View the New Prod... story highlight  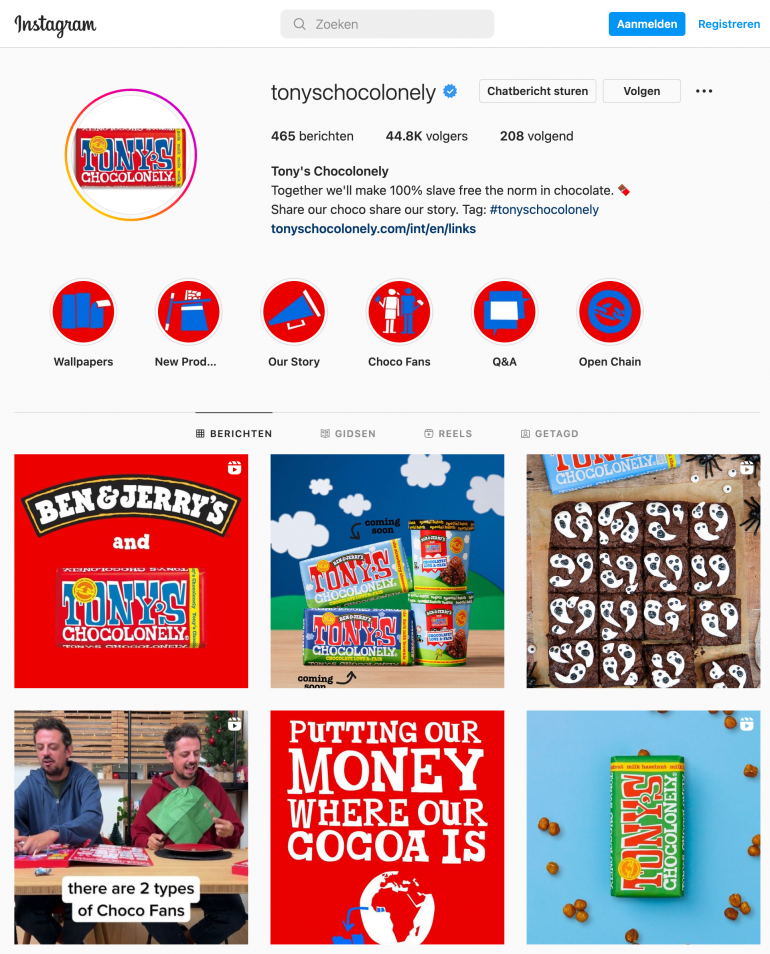click(188, 312)
